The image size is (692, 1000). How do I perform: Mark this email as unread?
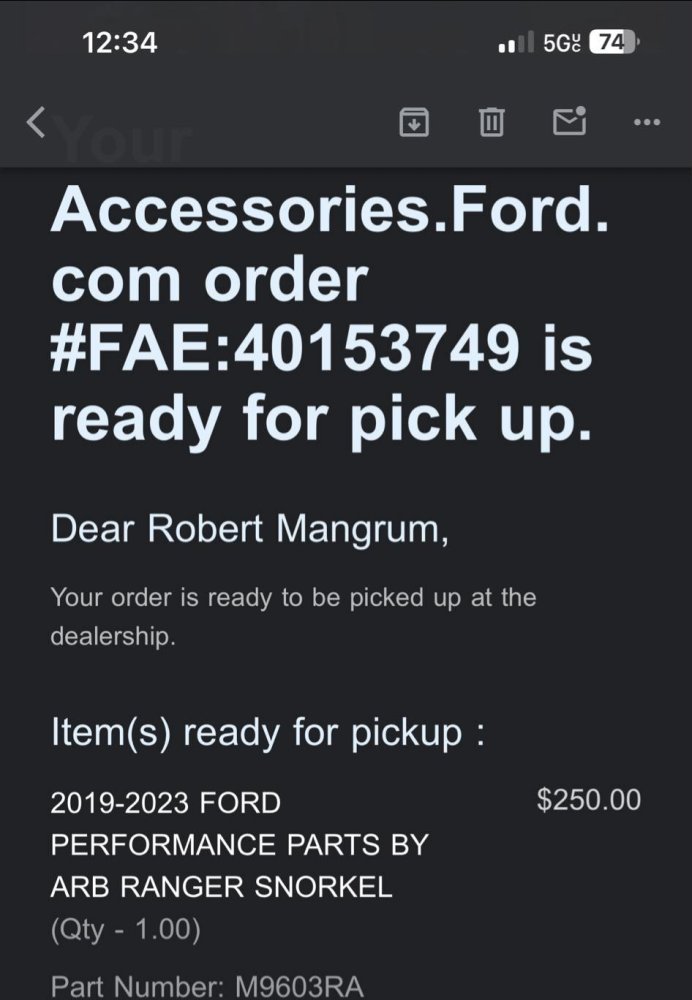(x=569, y=121)
